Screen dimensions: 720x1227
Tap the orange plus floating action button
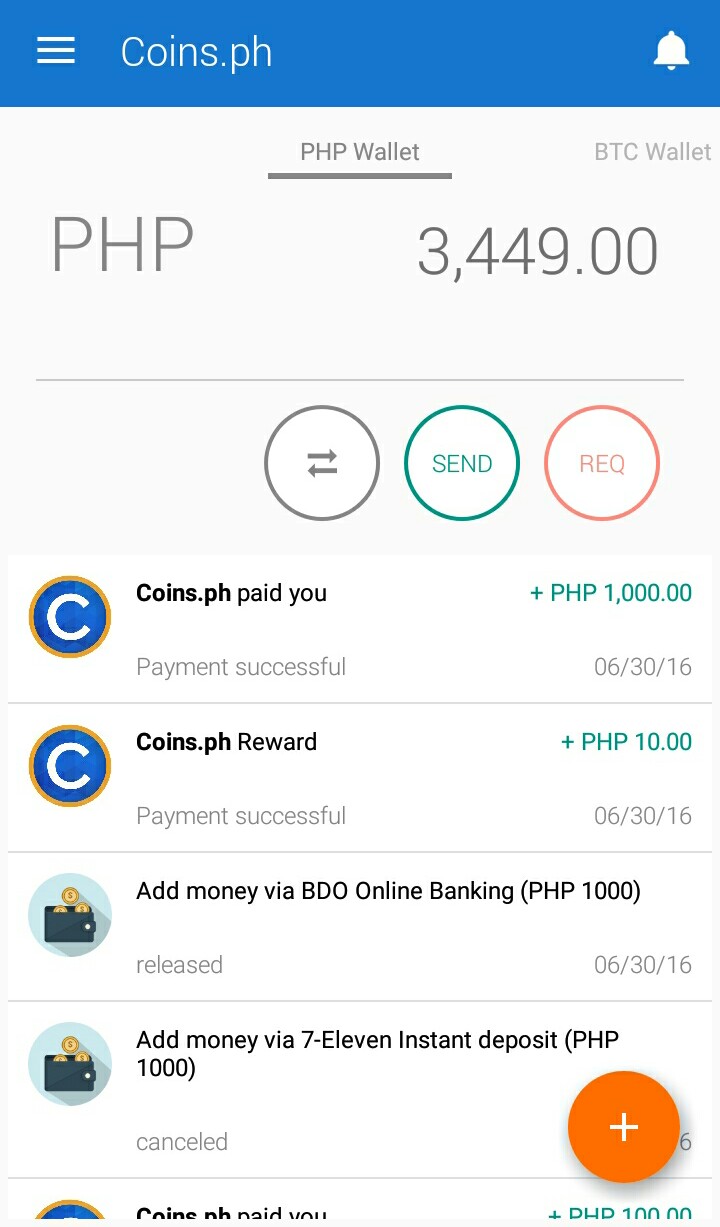pos(623,1127)
